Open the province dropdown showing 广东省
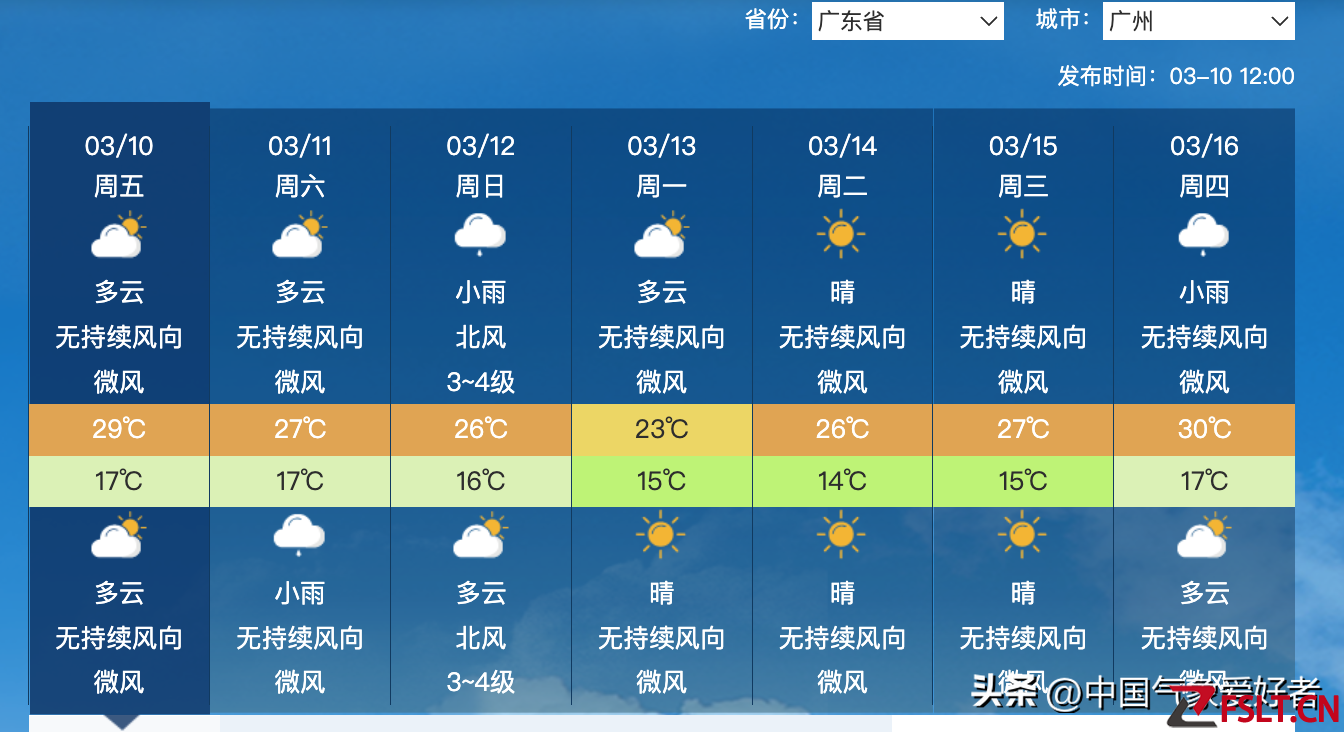This screenshot has height=732, width=1344. 907,21
